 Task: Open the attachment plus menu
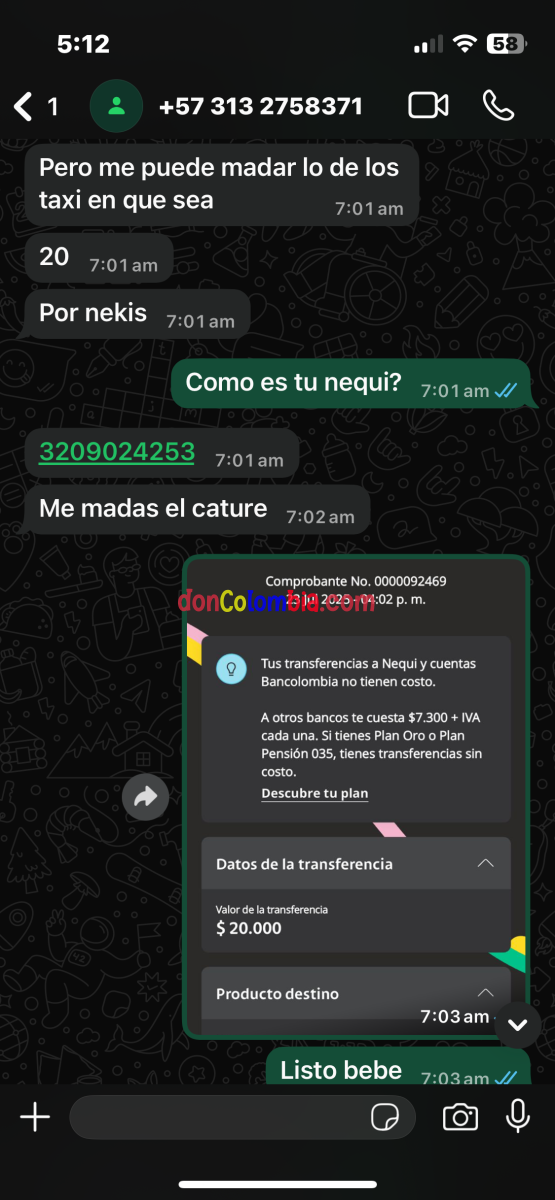35,1117
